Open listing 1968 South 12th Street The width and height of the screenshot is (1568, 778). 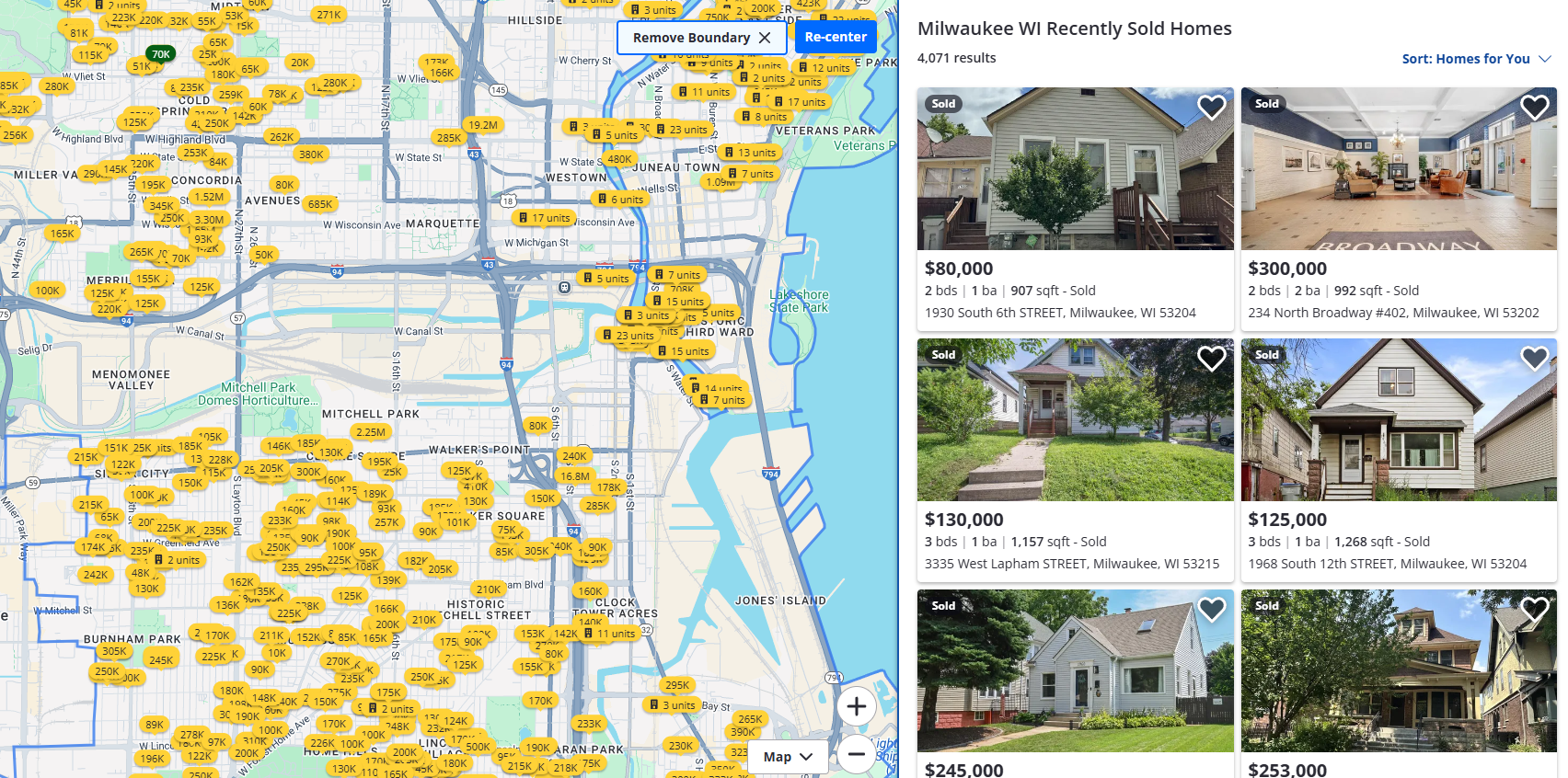1387,564
